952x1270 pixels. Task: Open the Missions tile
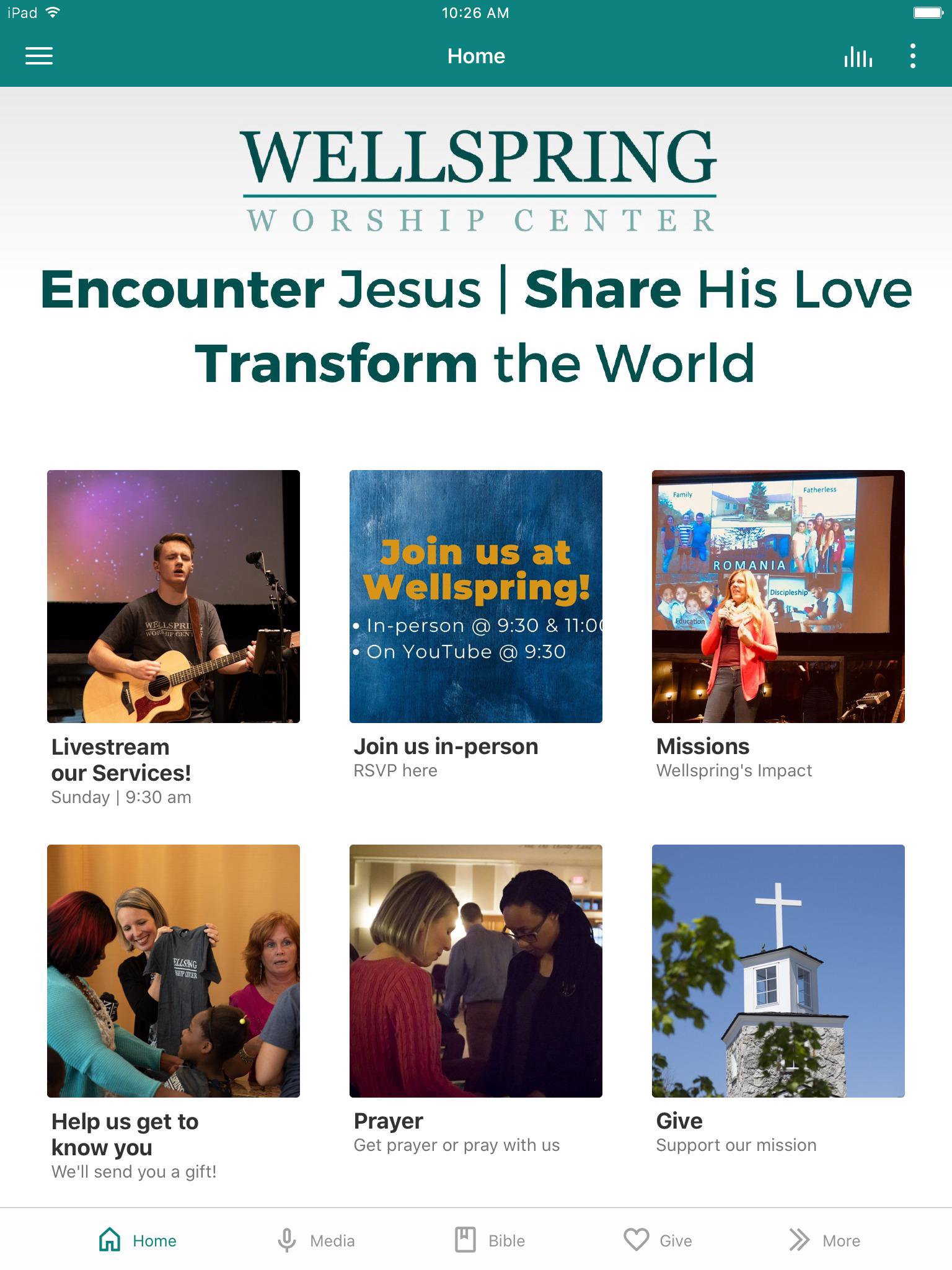tap(778, 597)
